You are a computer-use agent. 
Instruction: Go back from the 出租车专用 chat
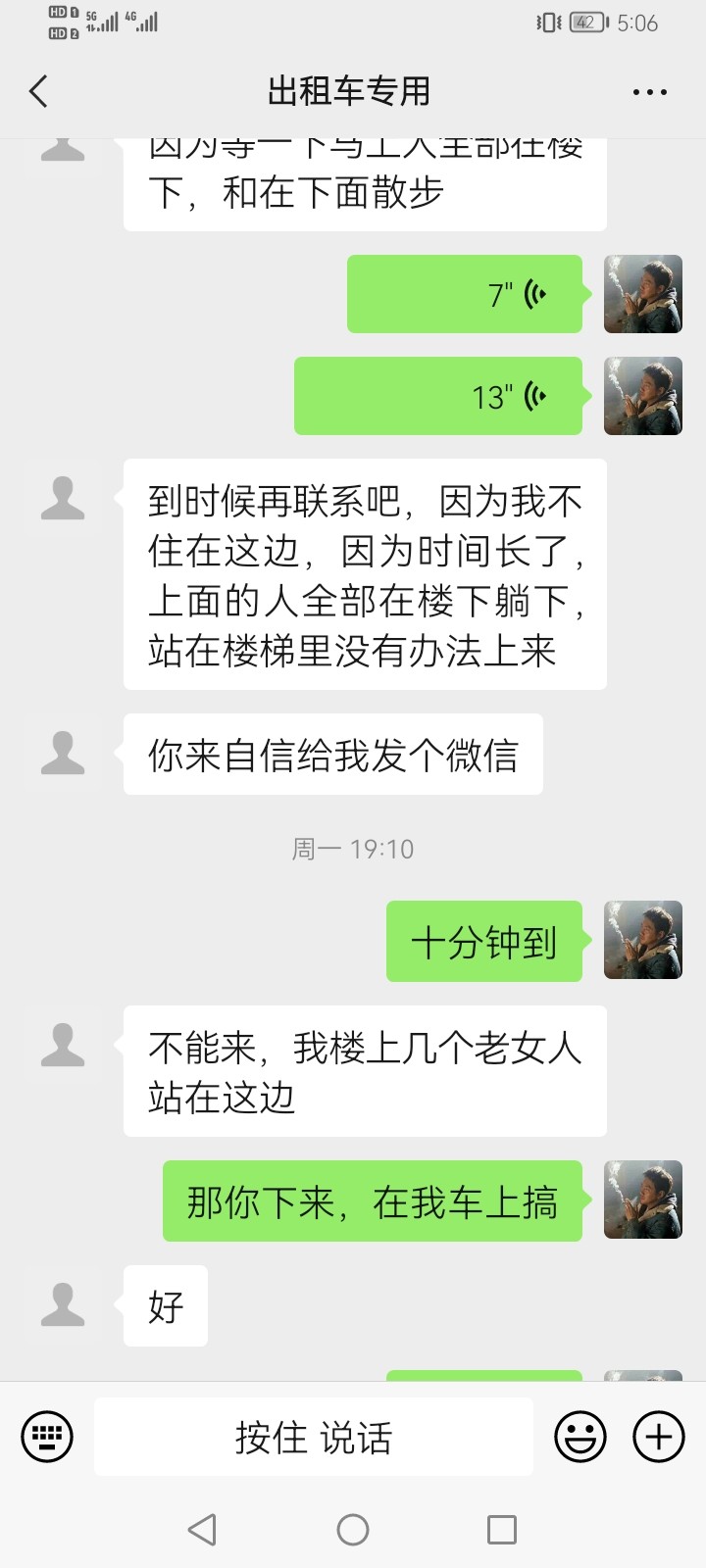[x=39, y=92]
